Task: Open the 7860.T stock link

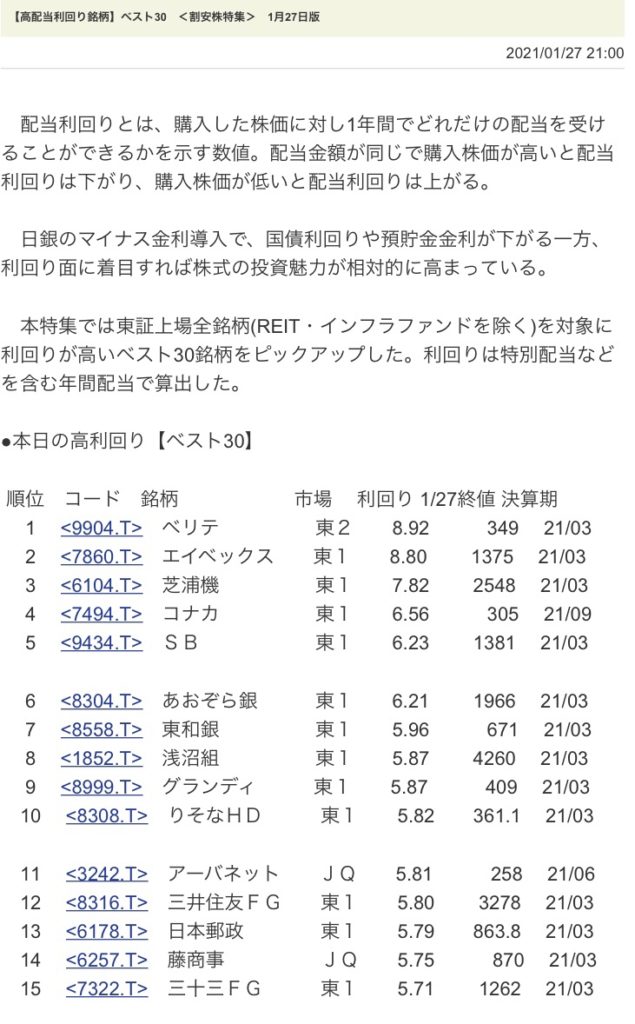Action: [101, 557]
